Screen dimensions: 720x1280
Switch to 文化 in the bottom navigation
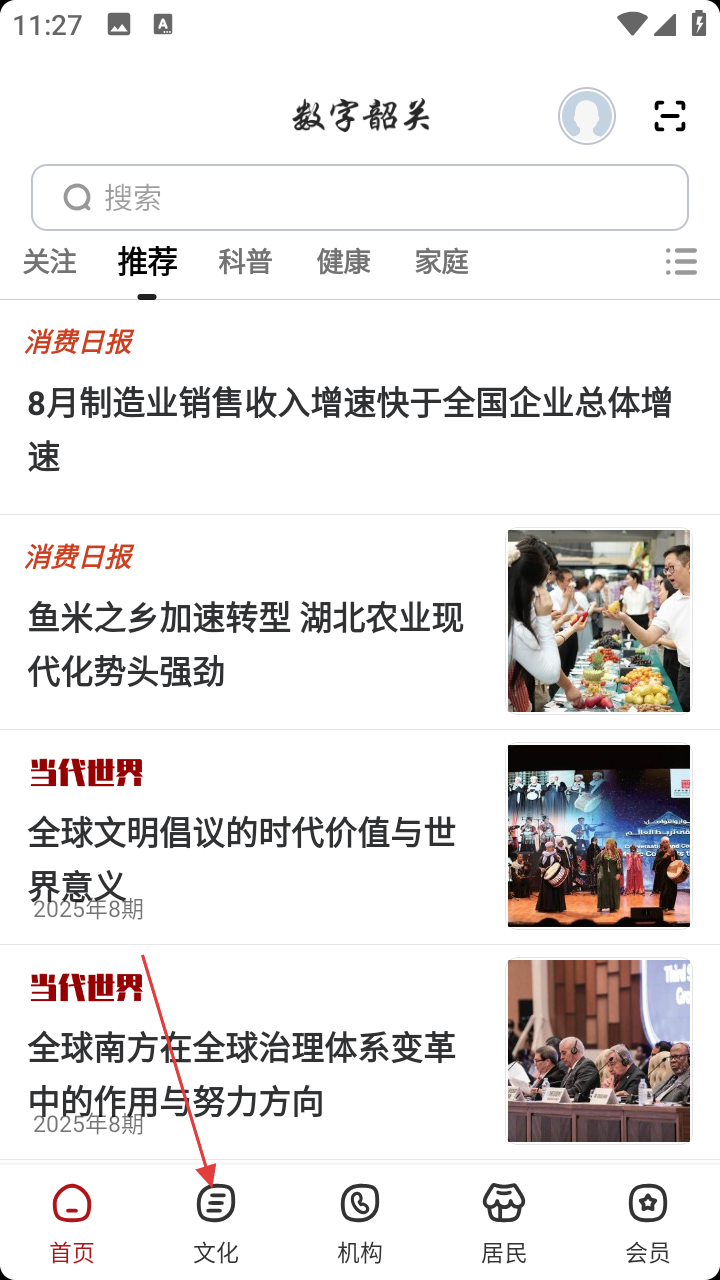click(x=216, y=1222)
